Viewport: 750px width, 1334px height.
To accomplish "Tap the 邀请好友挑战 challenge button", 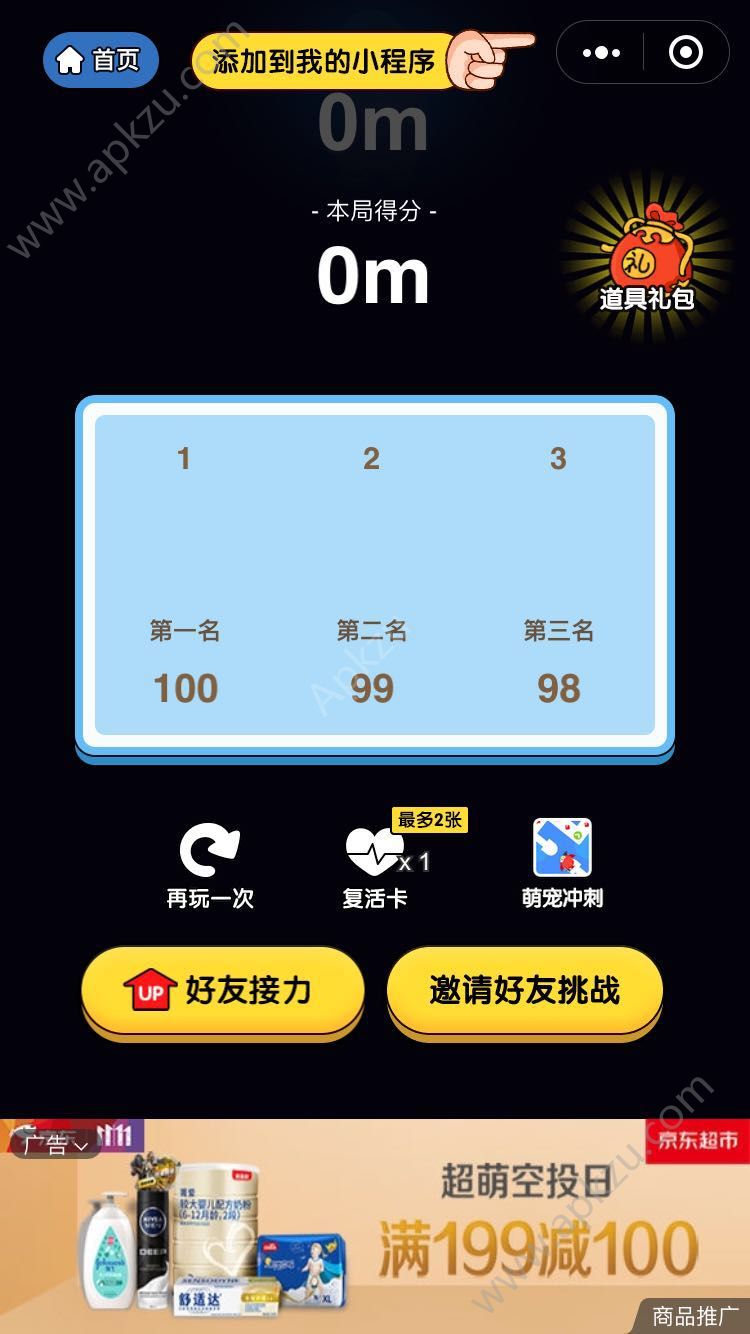I will [x=524, y=990].
